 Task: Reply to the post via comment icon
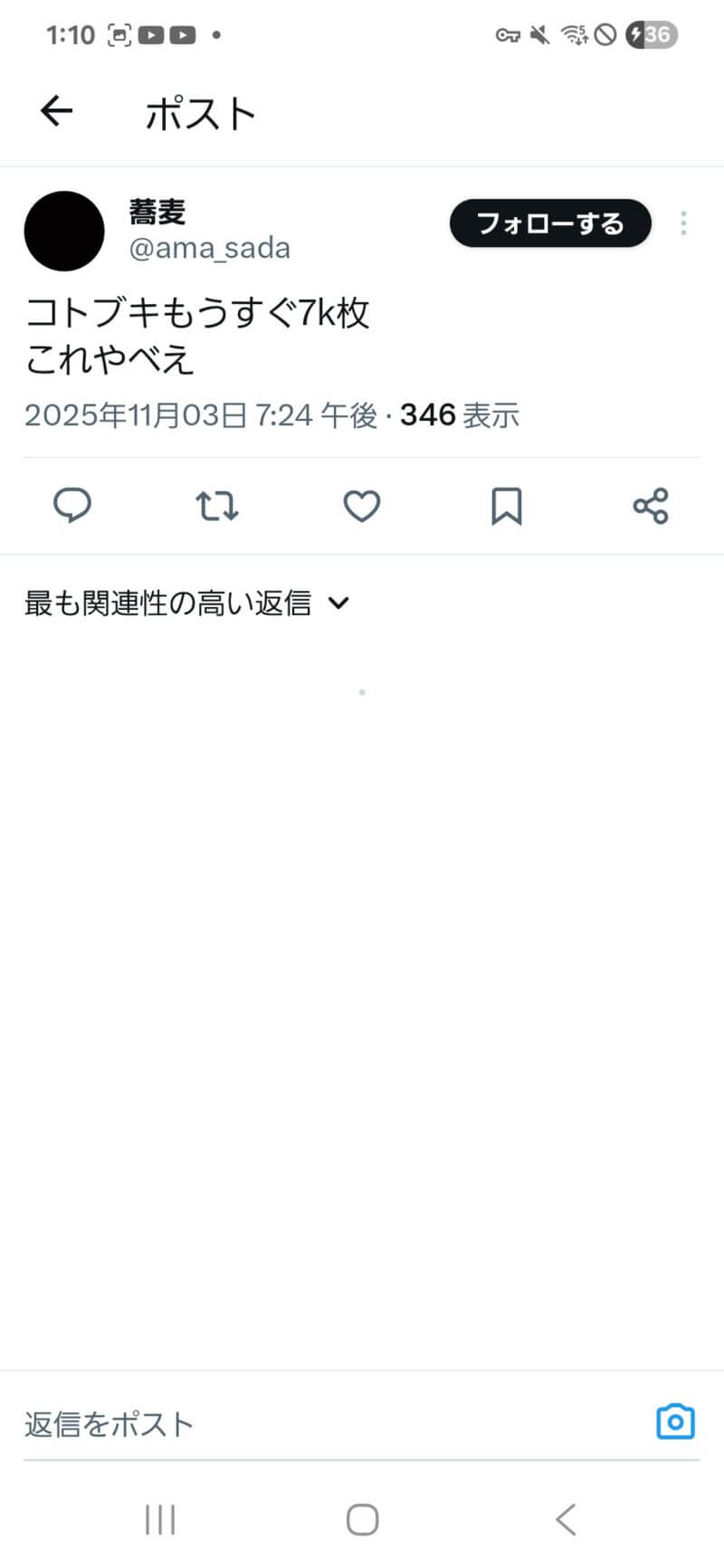pyautogui.click(x=72, y=506)
